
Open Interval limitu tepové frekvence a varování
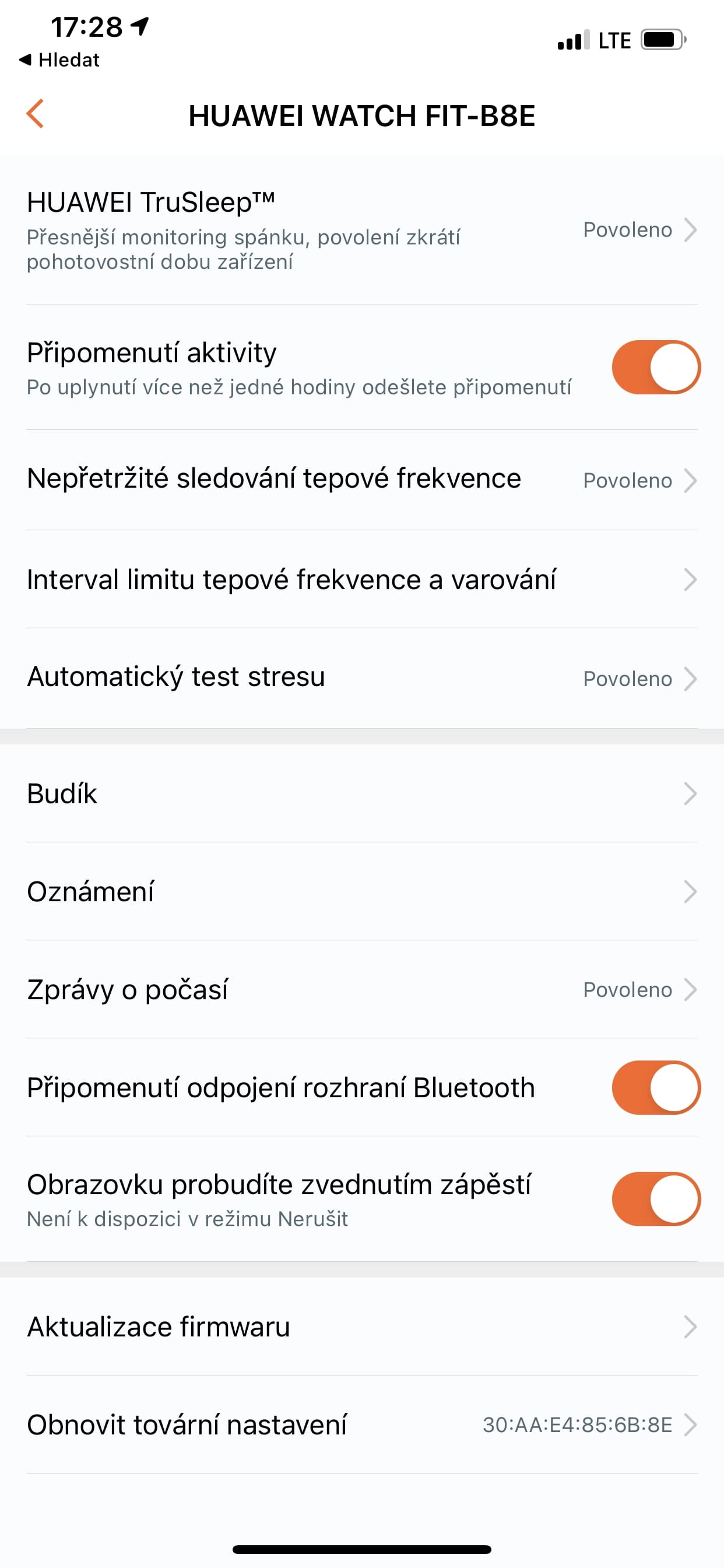[362, 579]
